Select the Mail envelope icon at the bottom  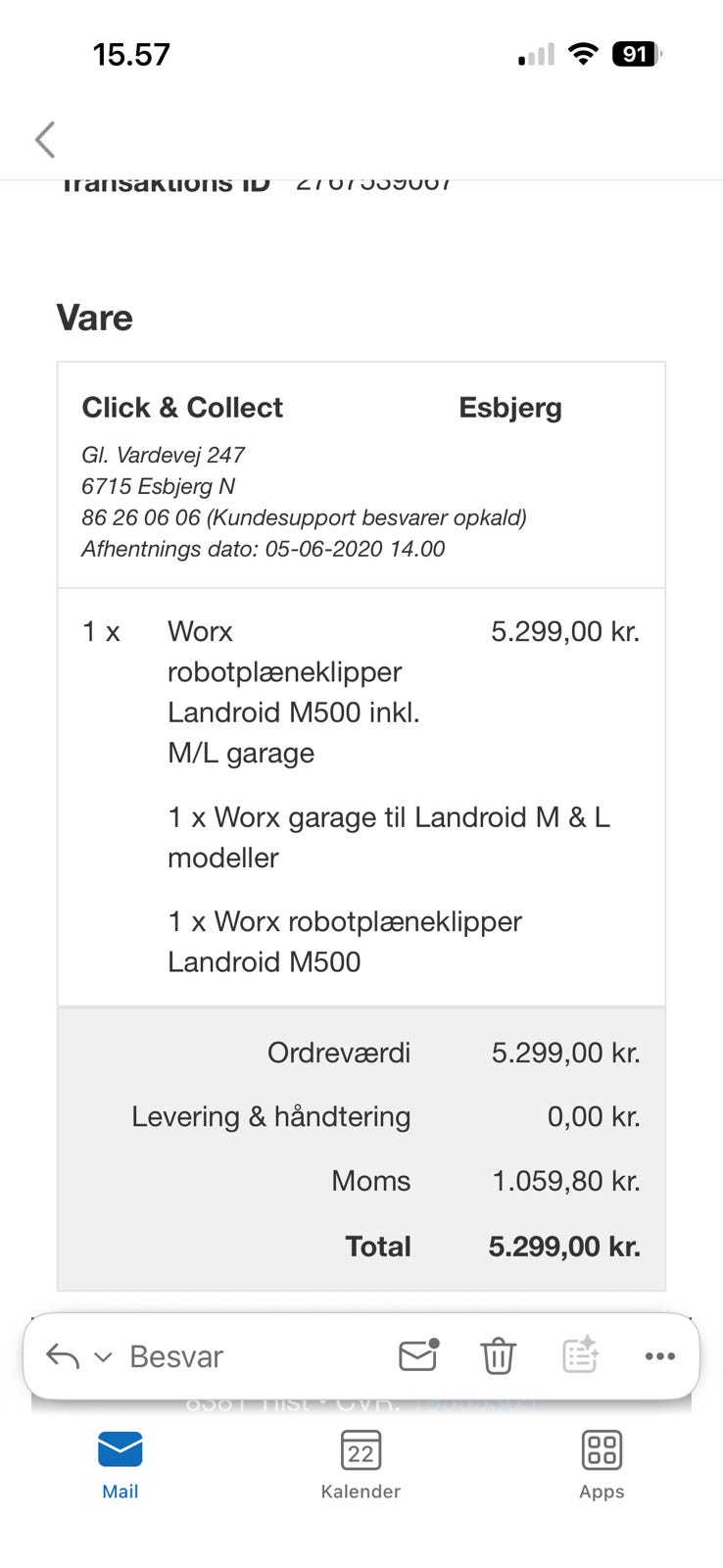click(120, 1449)
